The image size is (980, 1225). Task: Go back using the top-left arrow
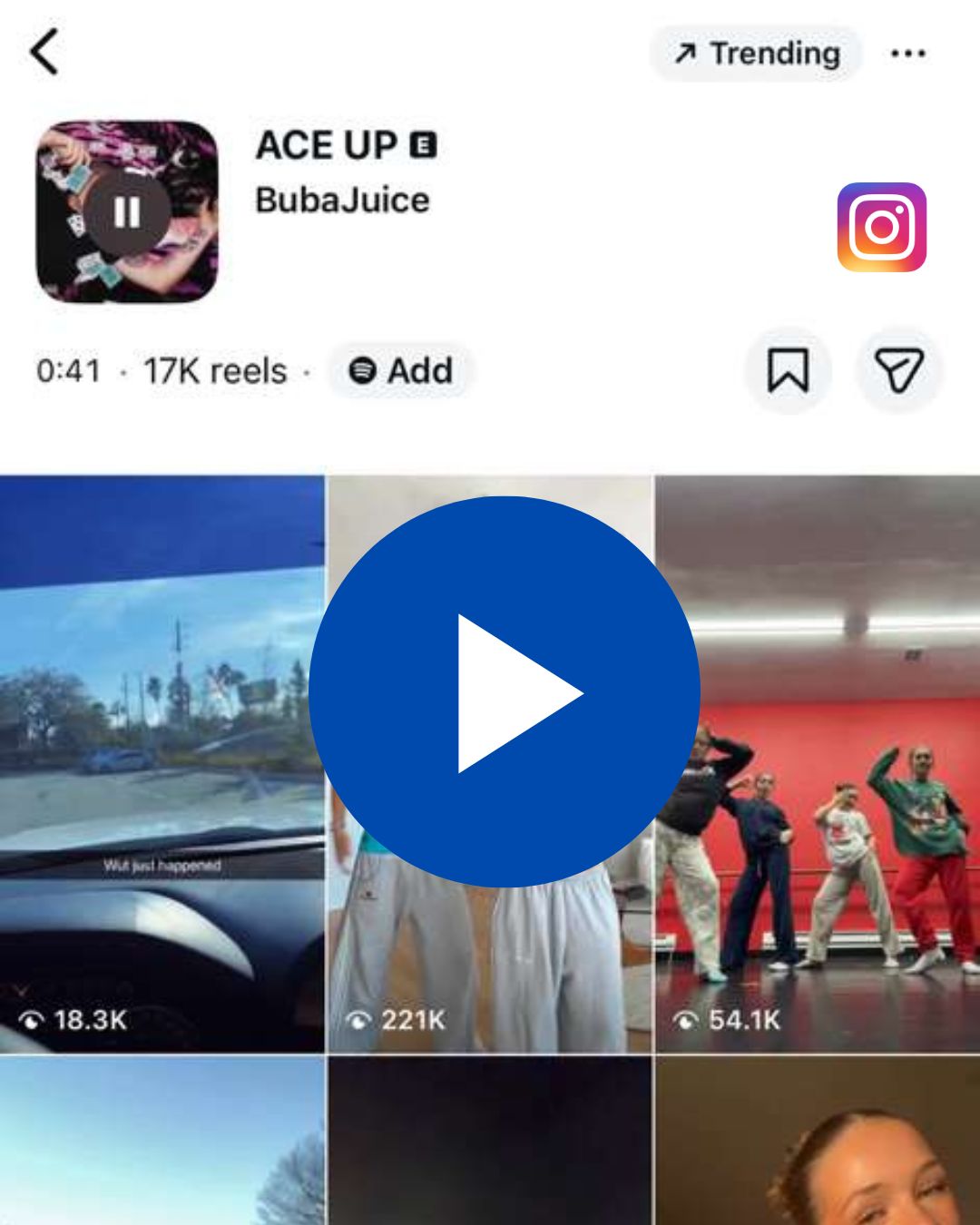[x=44, y=52]
